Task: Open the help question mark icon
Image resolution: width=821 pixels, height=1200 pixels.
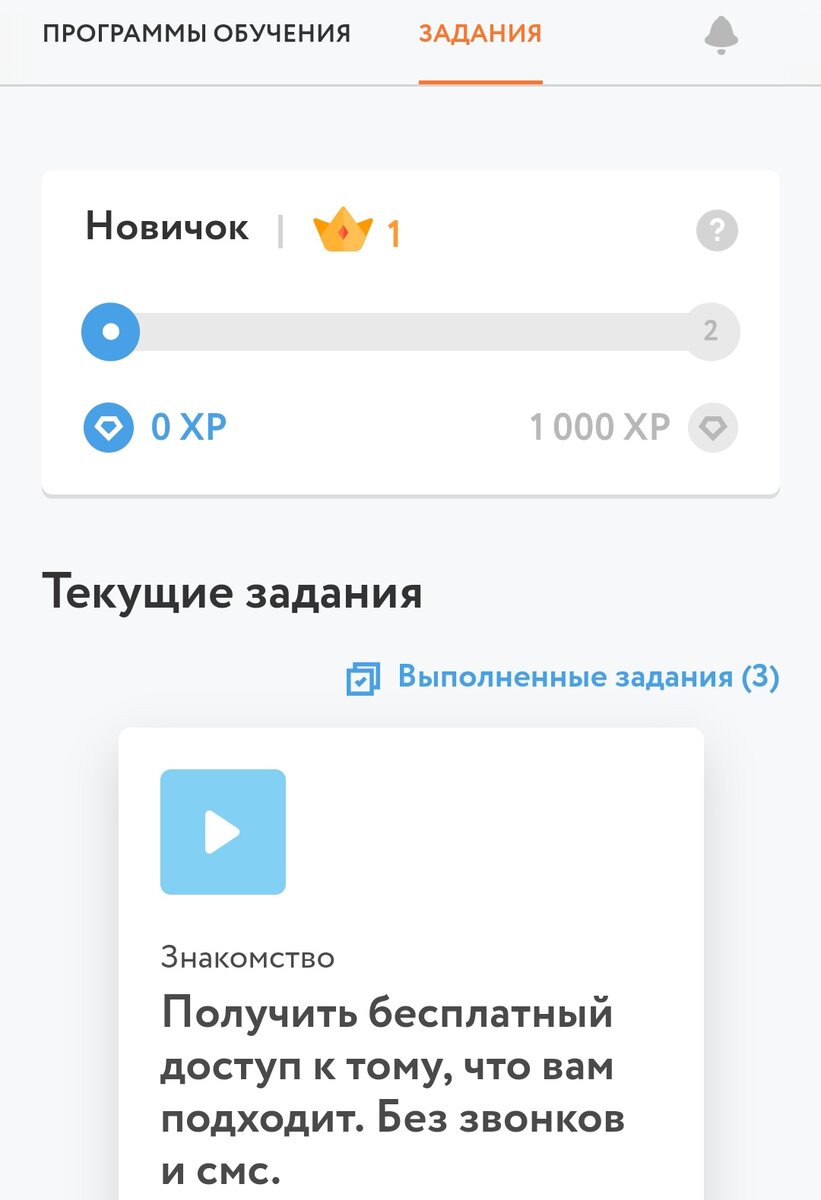Action: (716, 232)
